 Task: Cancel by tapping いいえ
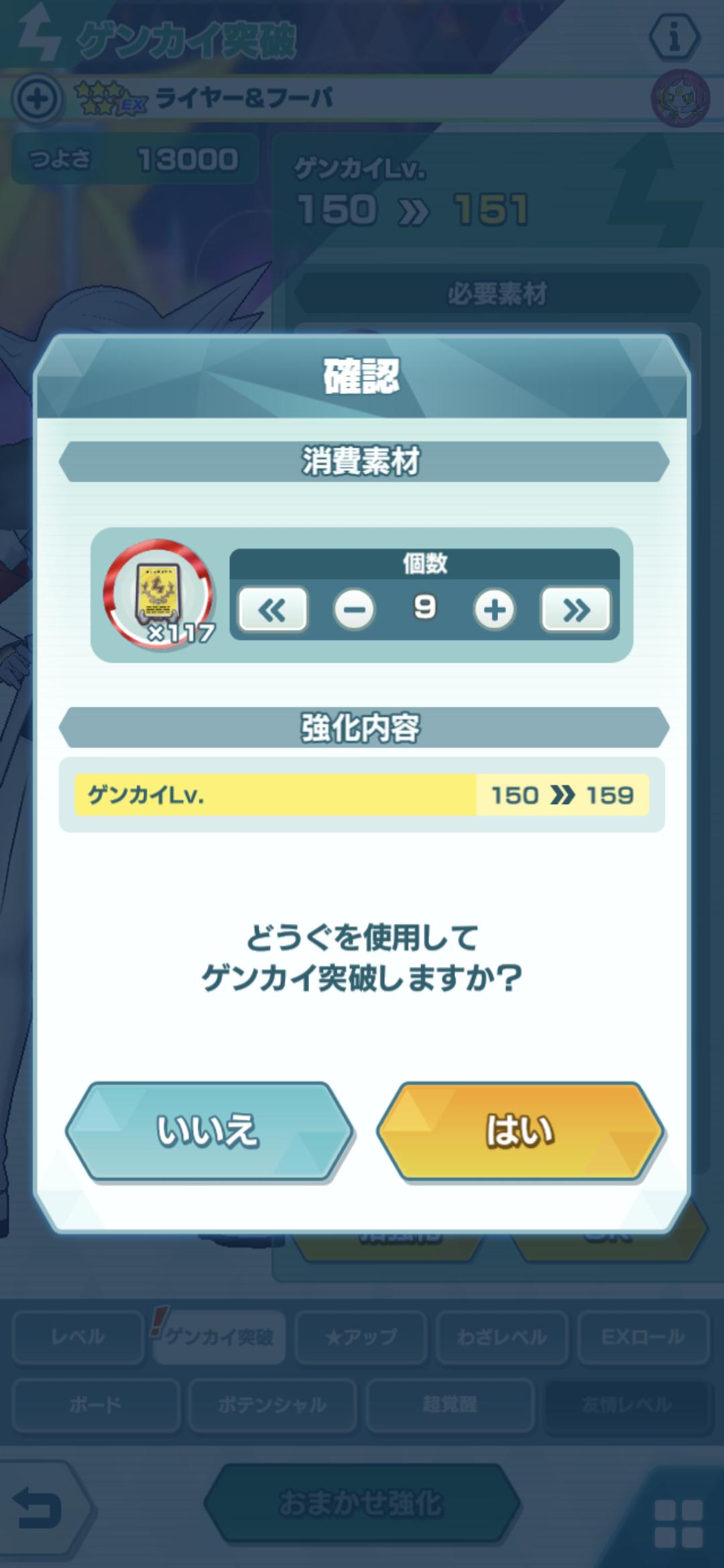208,1131
